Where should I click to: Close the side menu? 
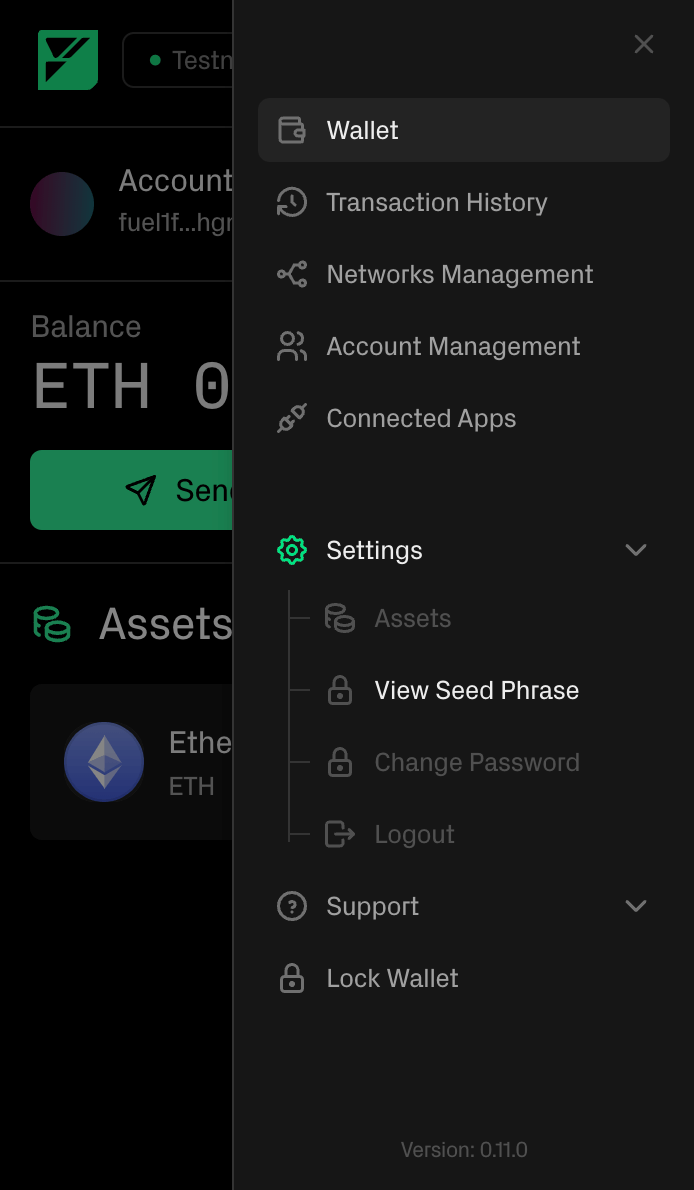point(644,44)
